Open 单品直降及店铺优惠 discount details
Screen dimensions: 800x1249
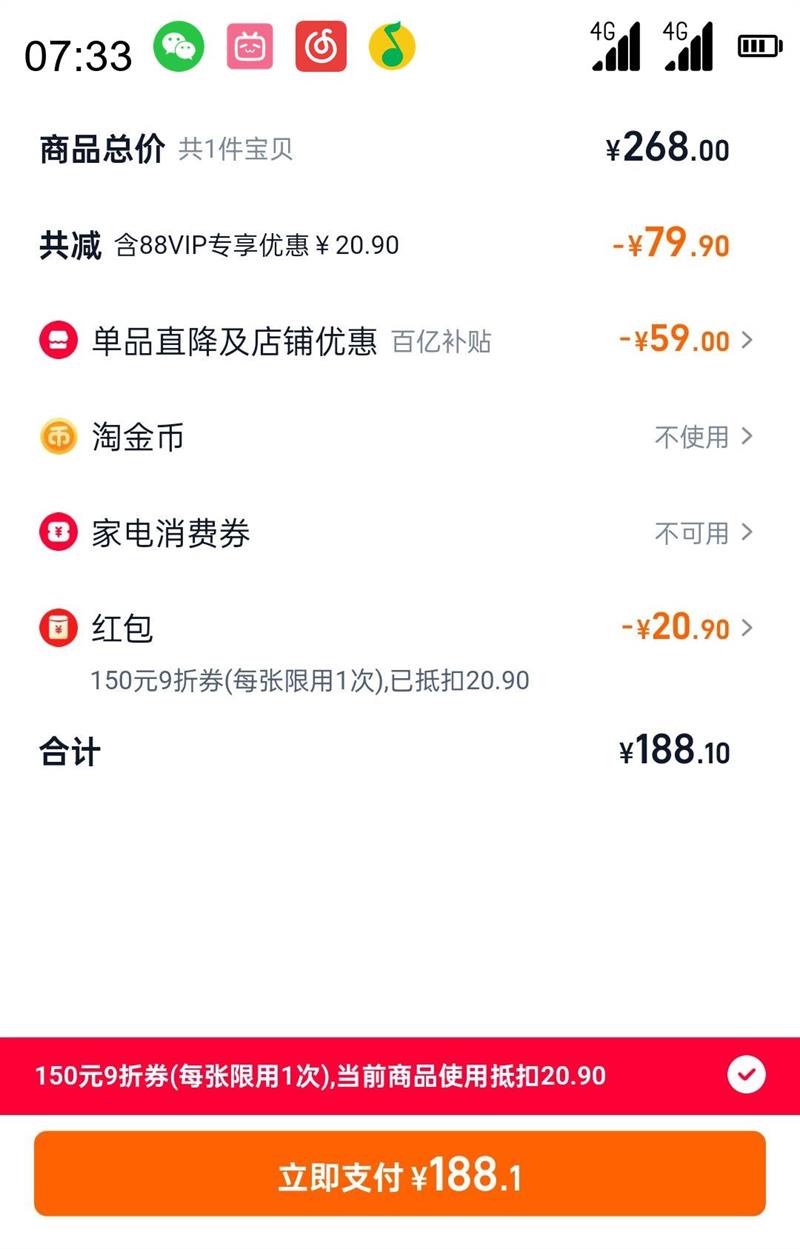pos(400,341)
